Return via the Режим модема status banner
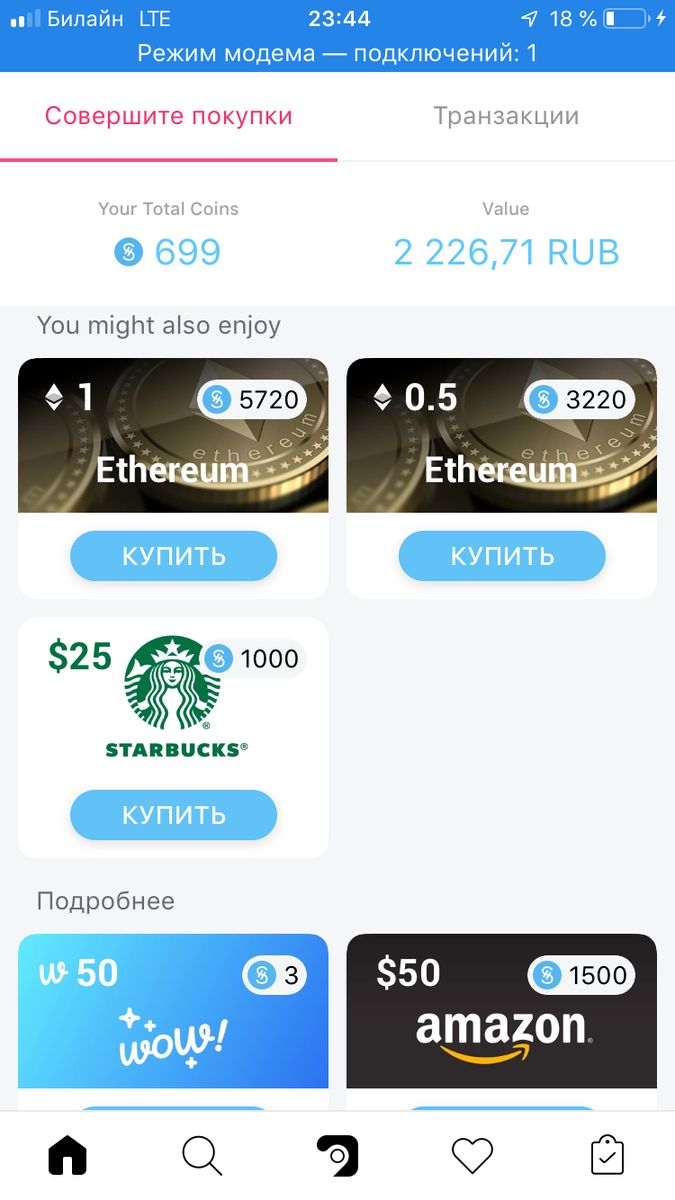This screenshot has height=1200, width=675. [337, 53]
